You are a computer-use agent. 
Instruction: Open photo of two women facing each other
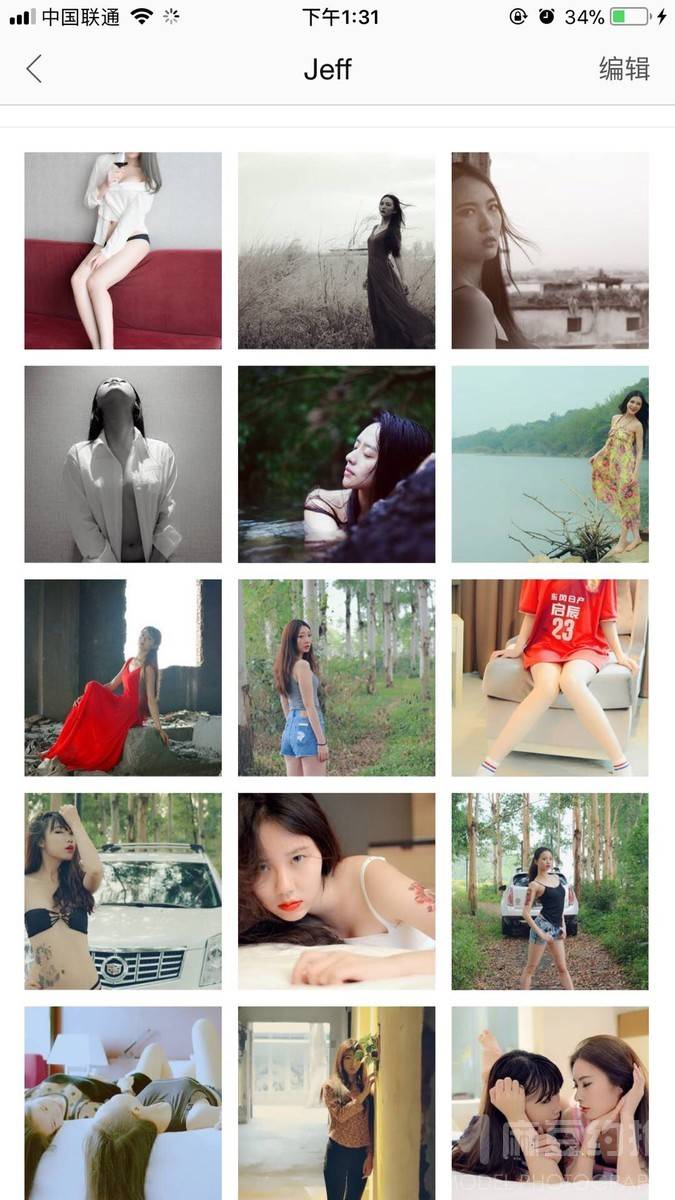pos(550,1102)
